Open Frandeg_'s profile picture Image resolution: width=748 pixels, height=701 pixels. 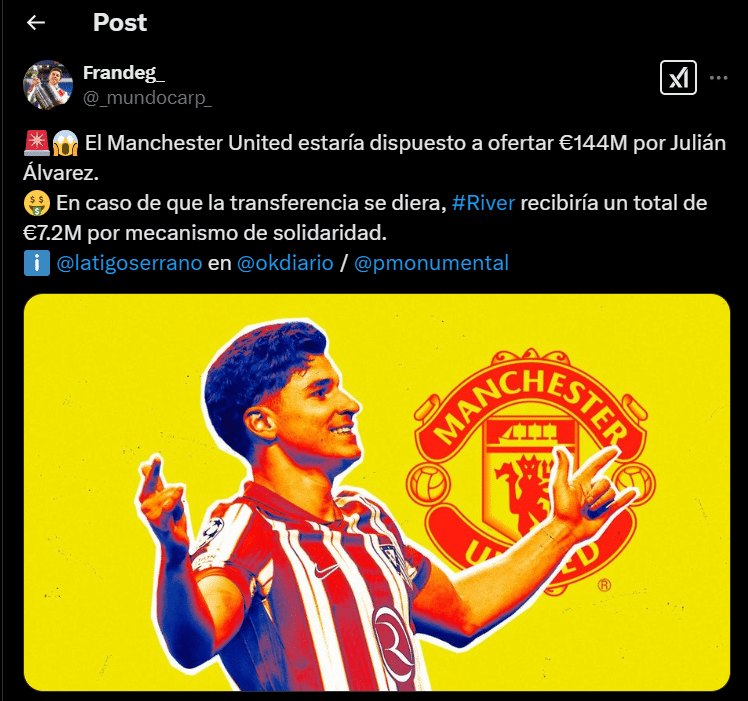click(x=47, y=84)
